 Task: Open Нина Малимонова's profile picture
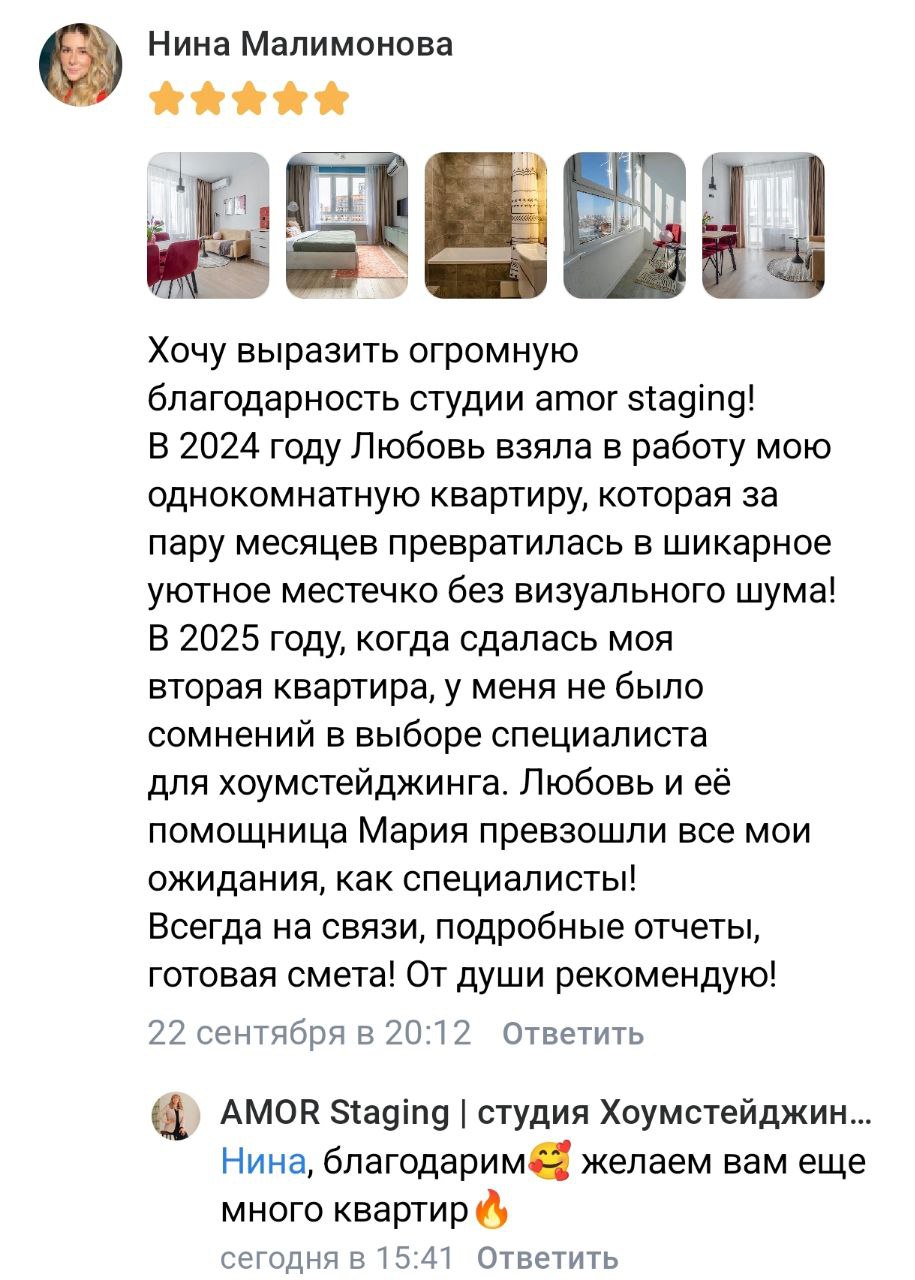(x=81, y=65)
